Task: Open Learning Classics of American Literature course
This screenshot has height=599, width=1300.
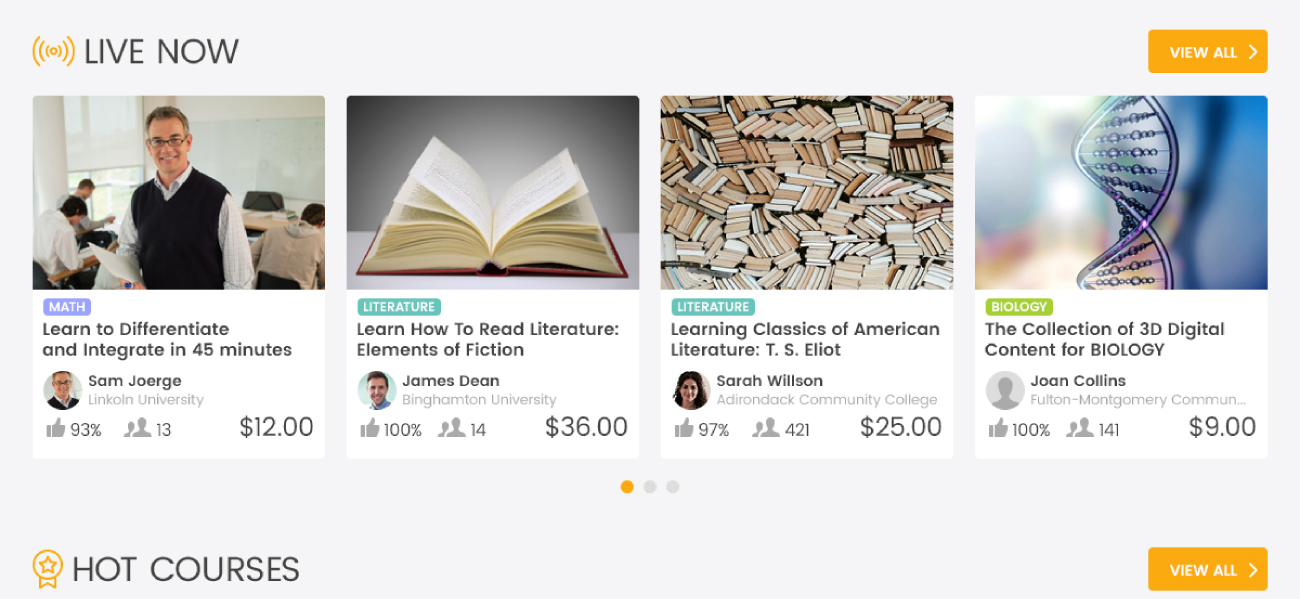Action: pos(805,339)
